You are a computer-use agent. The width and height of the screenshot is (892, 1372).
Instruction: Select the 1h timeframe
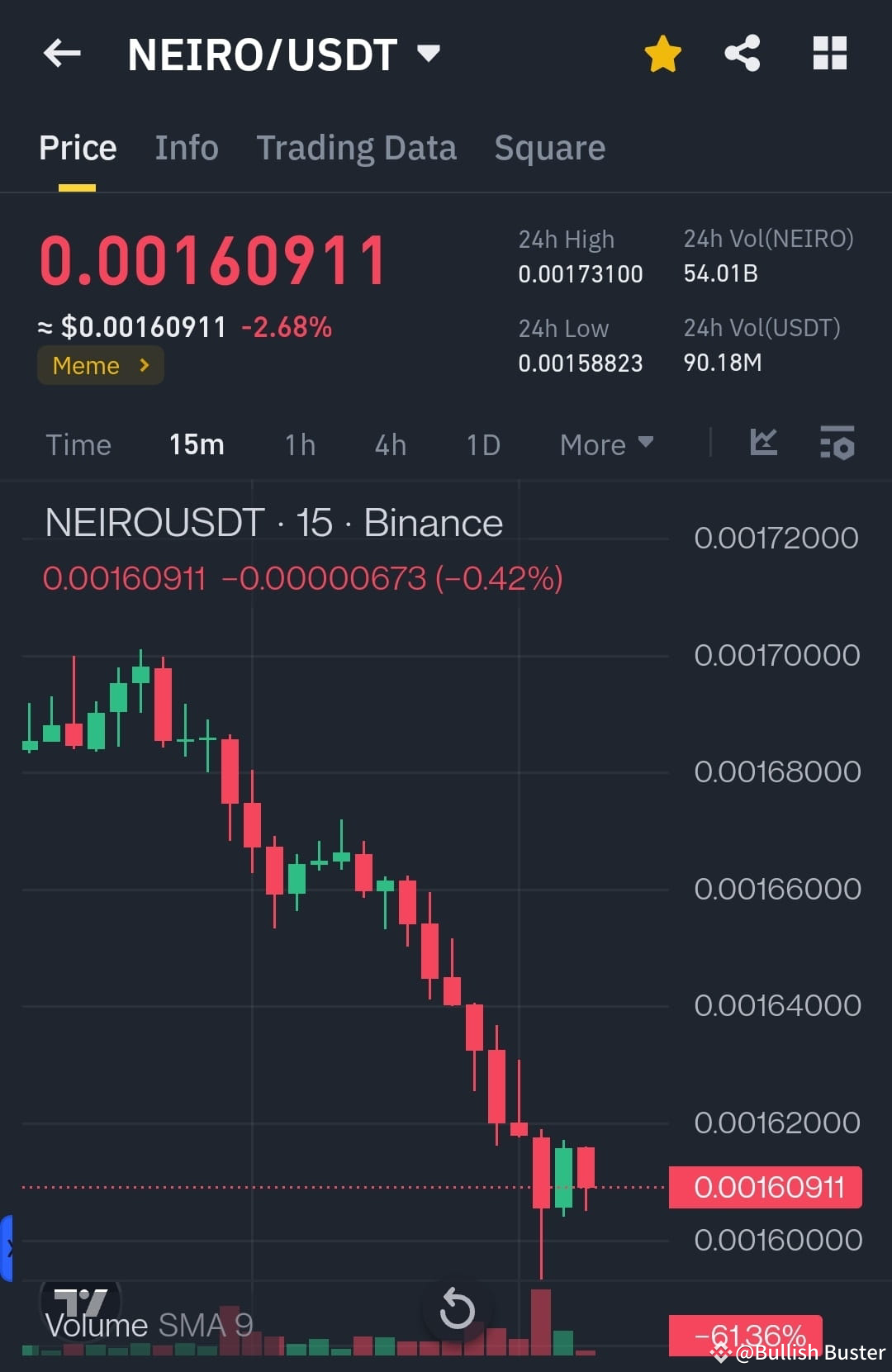[x=299, y=444]
